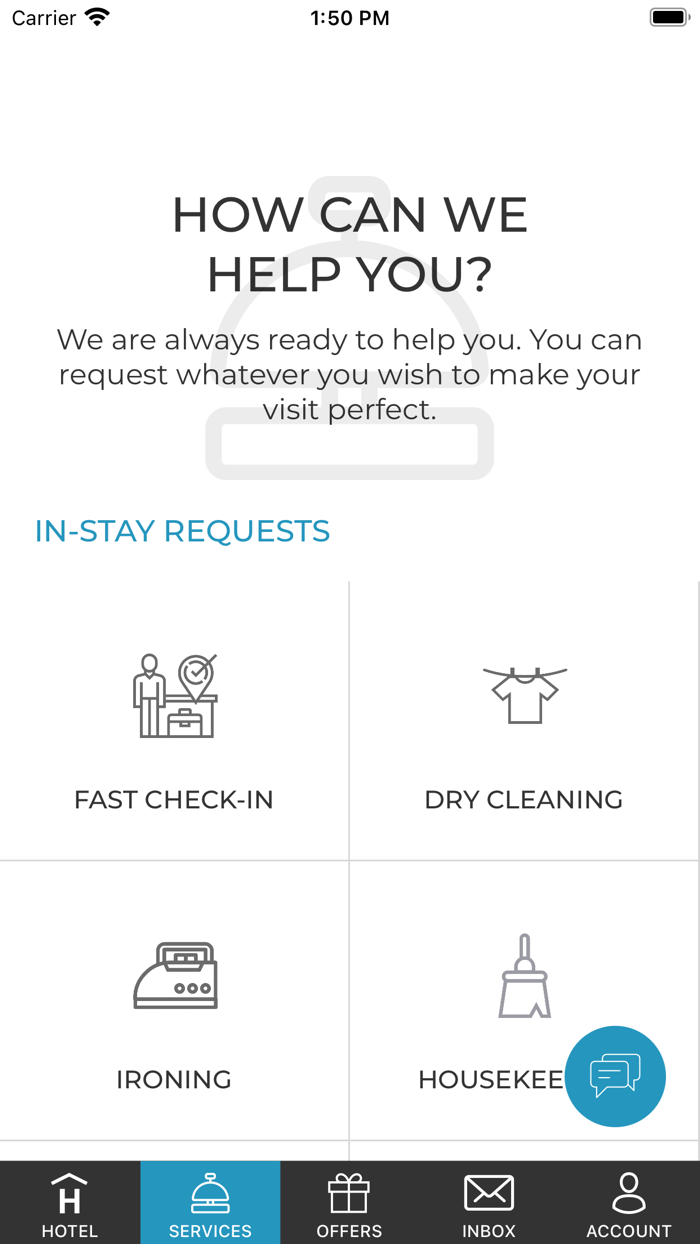Open the Fast Check-In request
700x1244 pixels.
click(174, 720)
